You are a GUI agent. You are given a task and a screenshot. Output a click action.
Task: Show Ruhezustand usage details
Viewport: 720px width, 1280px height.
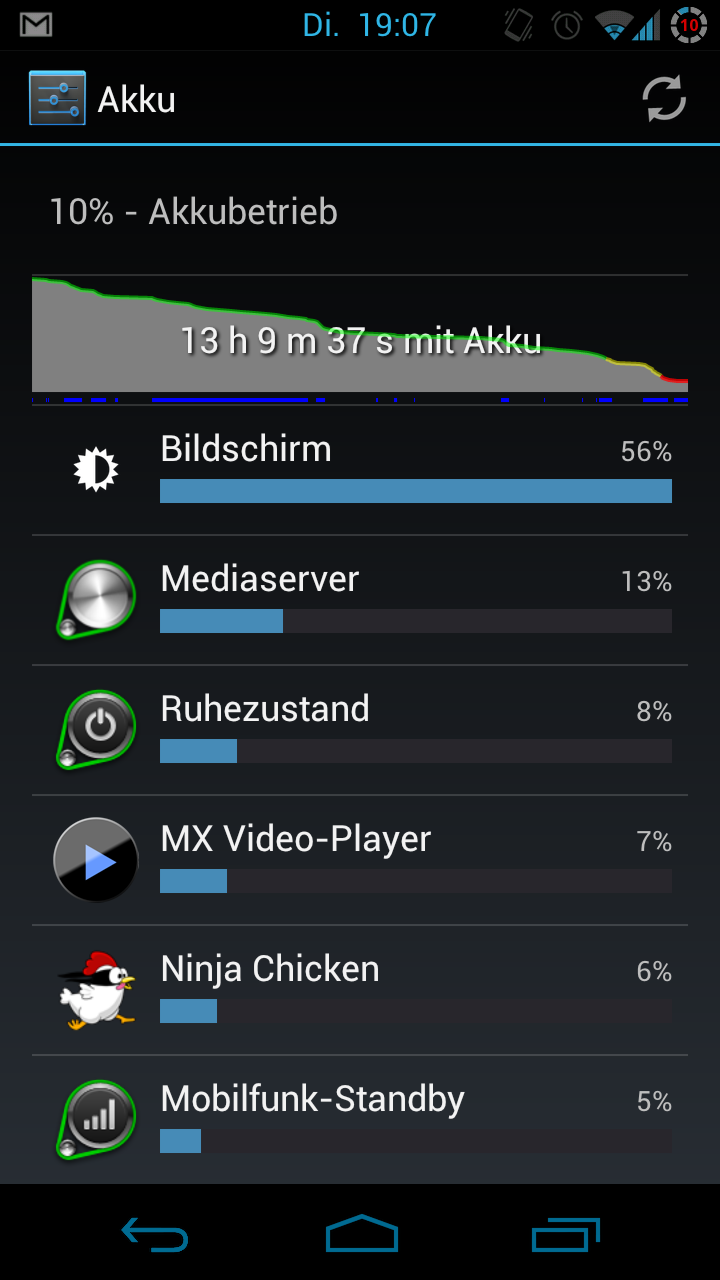pos(360,730)
